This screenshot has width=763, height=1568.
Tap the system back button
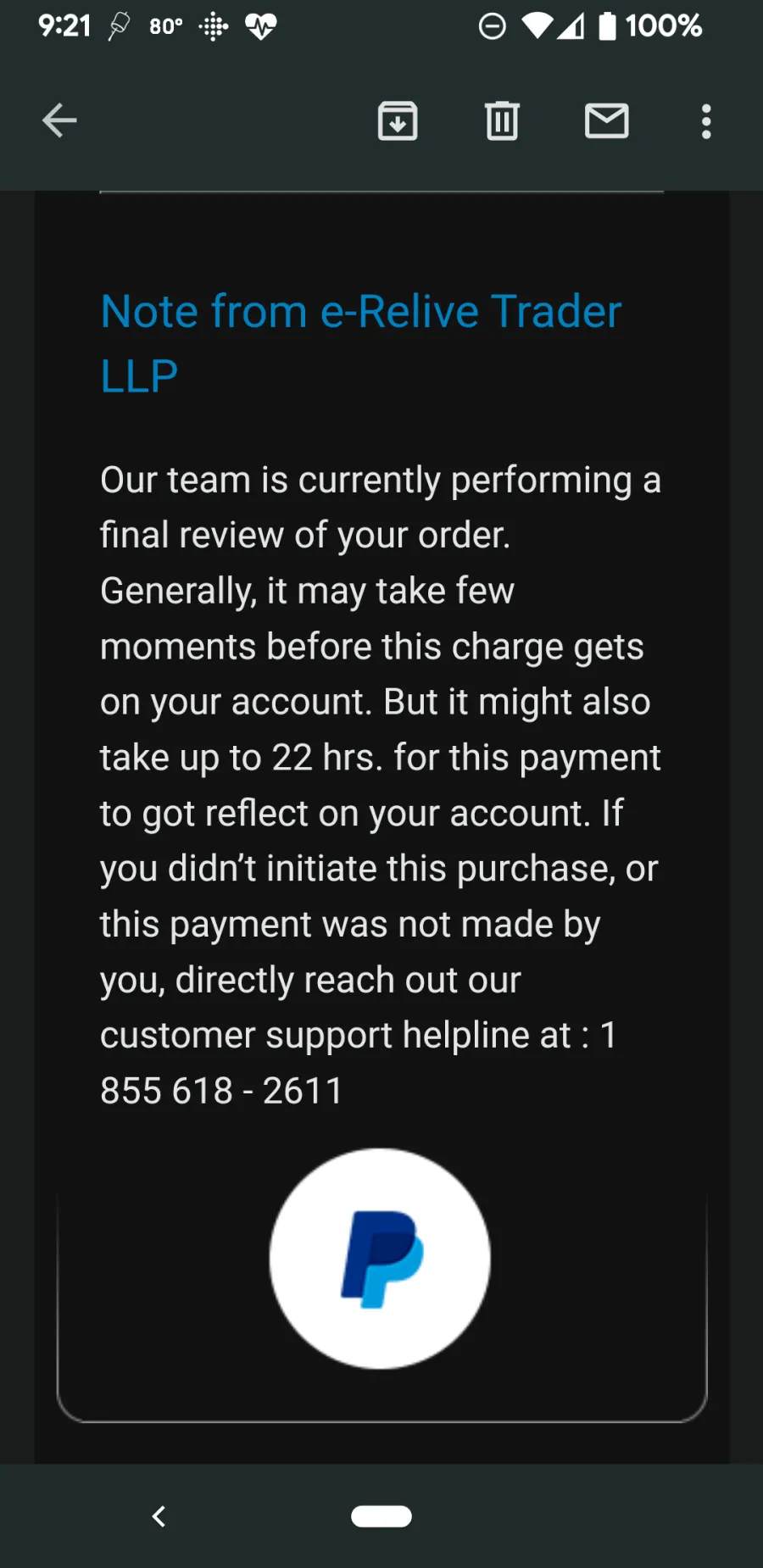pyautogui.click(x=159, y=1516)
